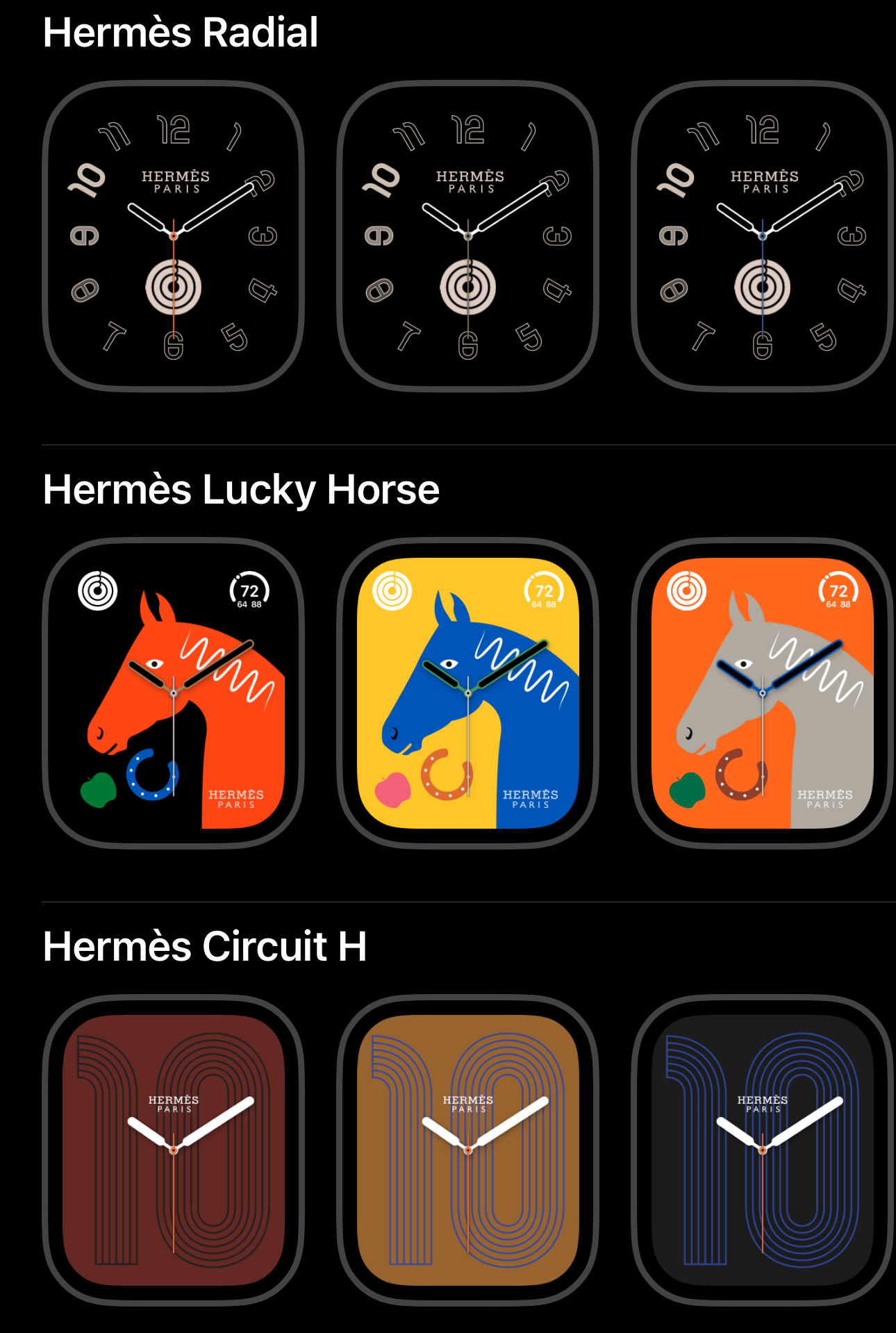
Task: Pick Lucky Horse face with black background
Action: (174, 693)
